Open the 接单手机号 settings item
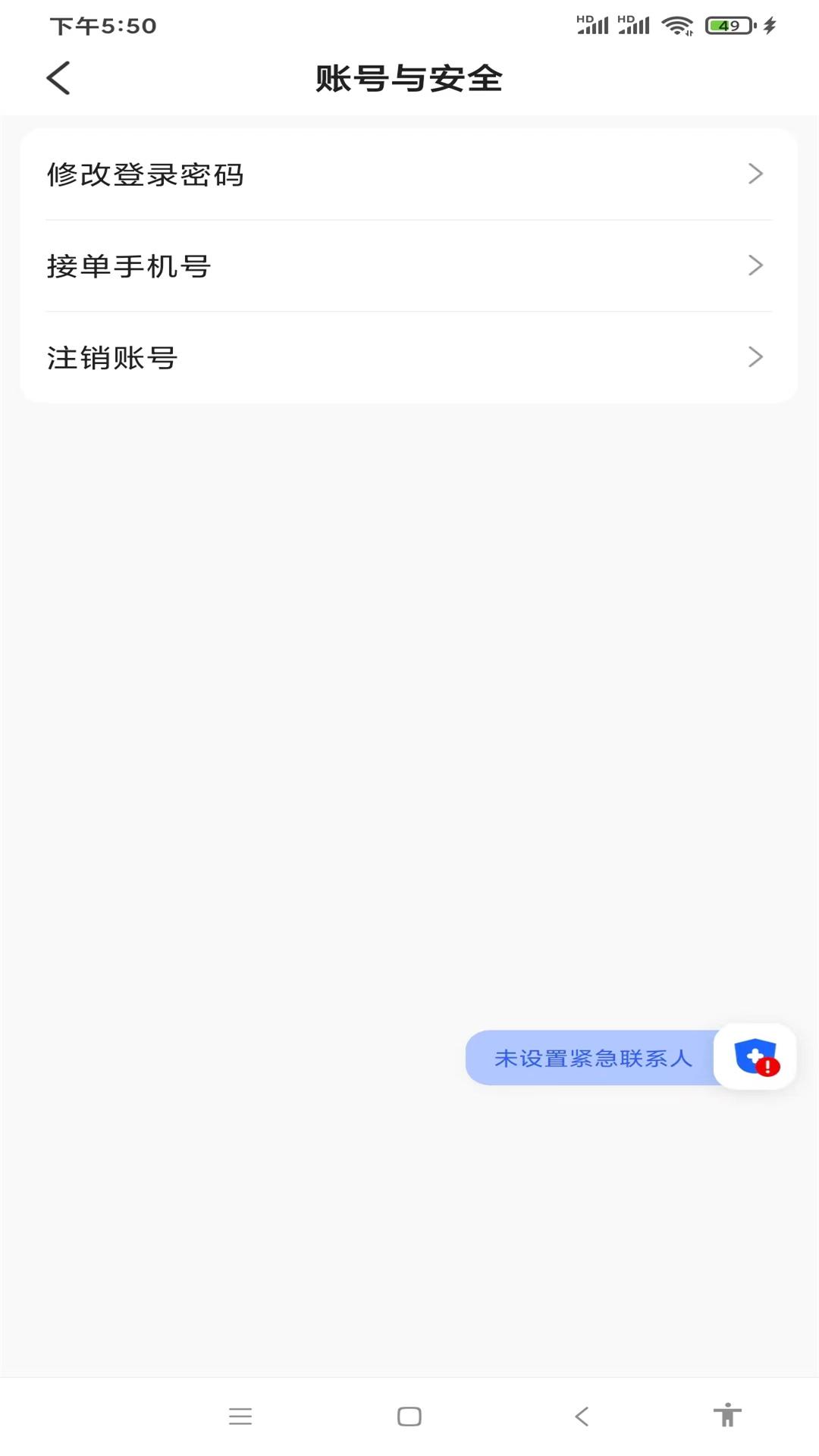This screenshot has height=1456, width=819. click(130, 265)
